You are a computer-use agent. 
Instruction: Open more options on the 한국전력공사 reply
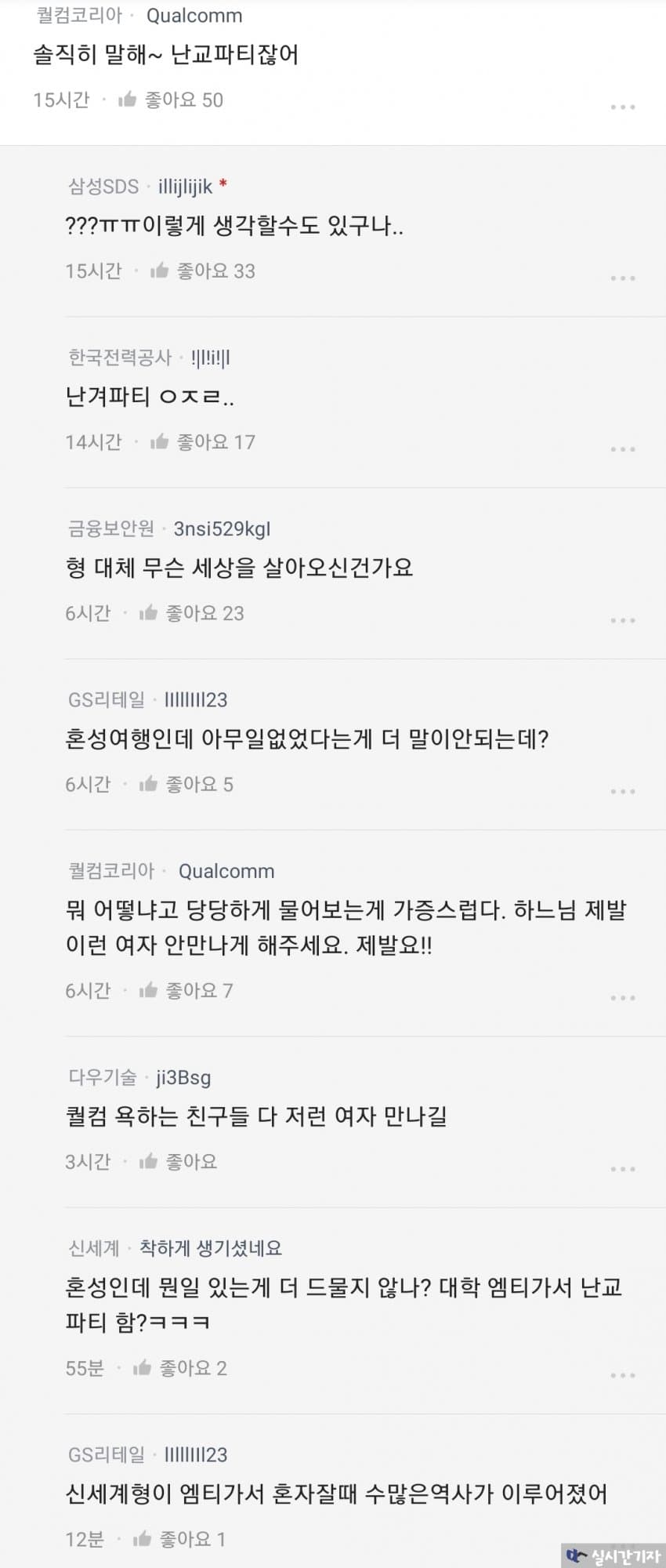pos(623,449)
